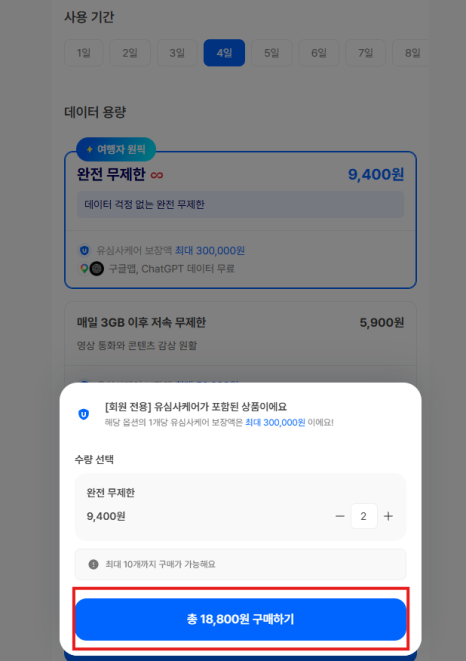Select the 2일 usage period
This screenshot has width=466, height=661.
(x=130, y=53)
